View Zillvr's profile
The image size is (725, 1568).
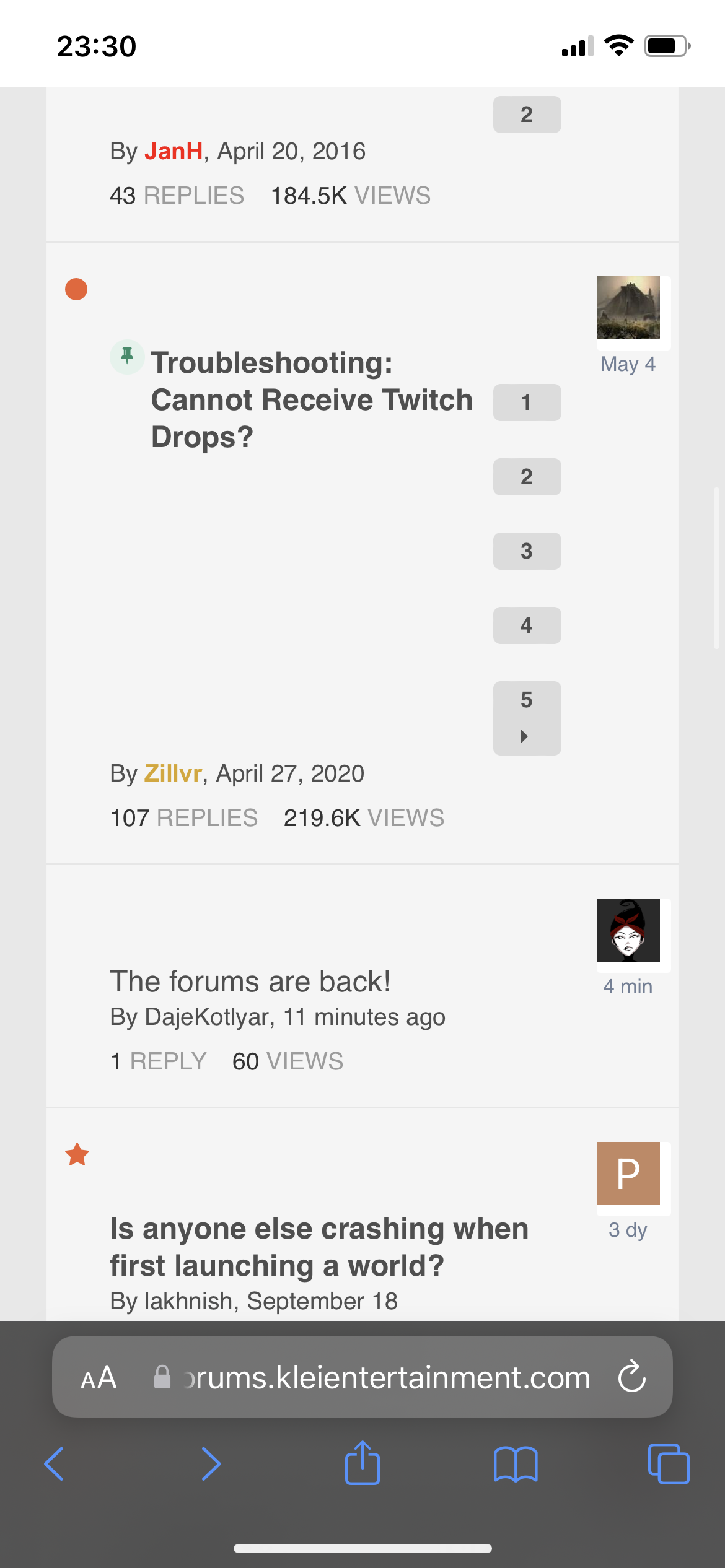pos(173,773)
